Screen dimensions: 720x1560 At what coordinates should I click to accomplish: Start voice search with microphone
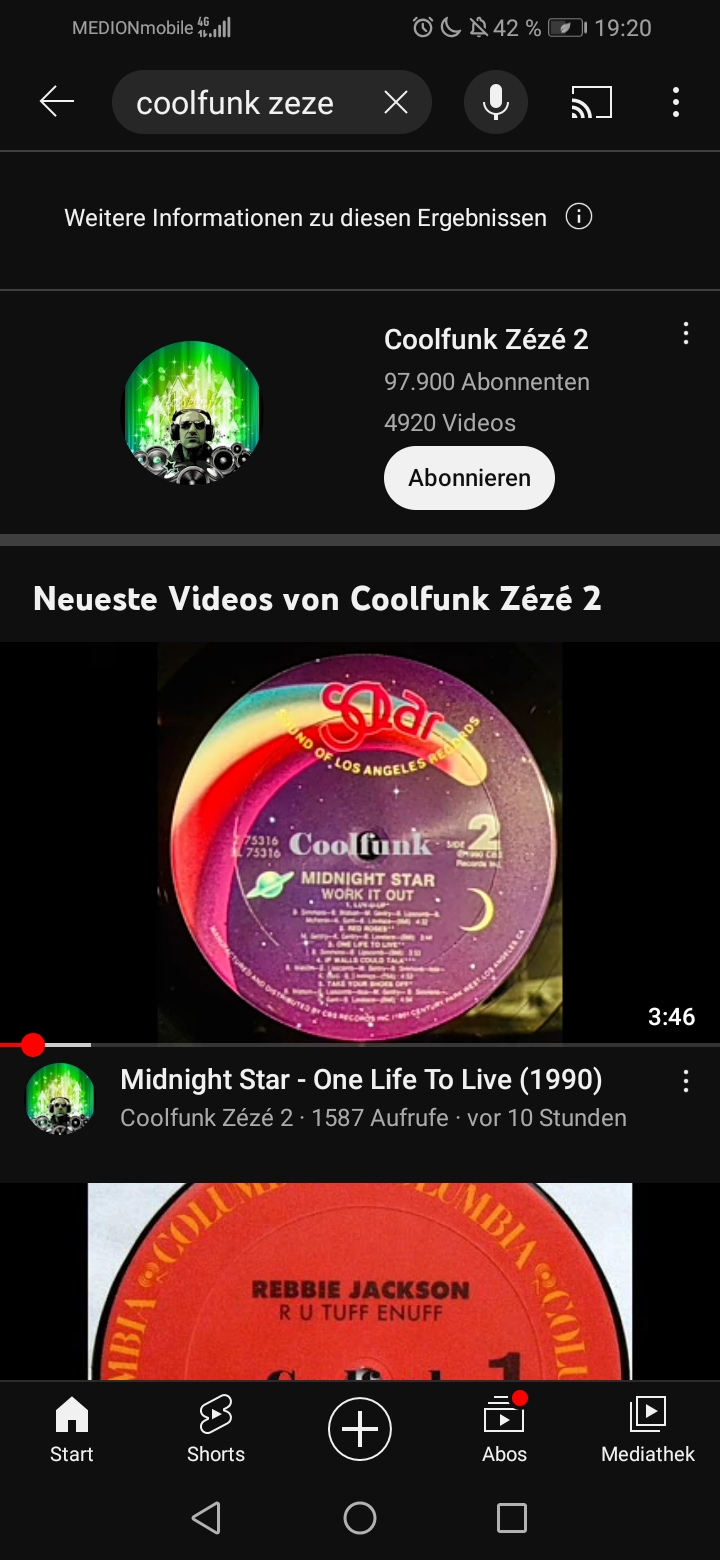[496, 102]
